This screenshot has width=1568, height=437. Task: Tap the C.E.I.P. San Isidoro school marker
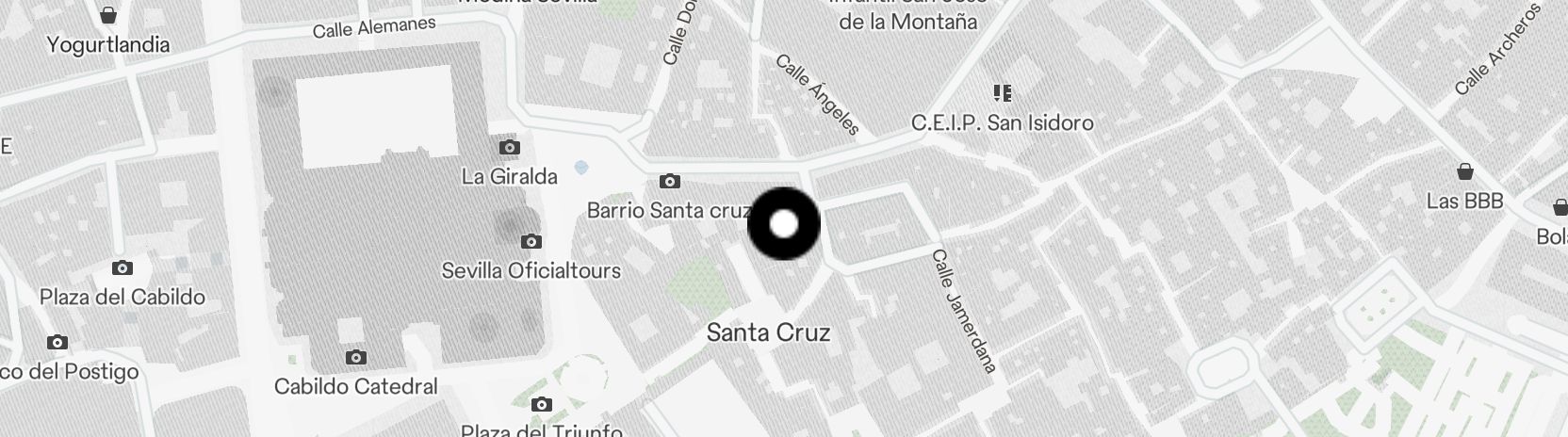1003,93
